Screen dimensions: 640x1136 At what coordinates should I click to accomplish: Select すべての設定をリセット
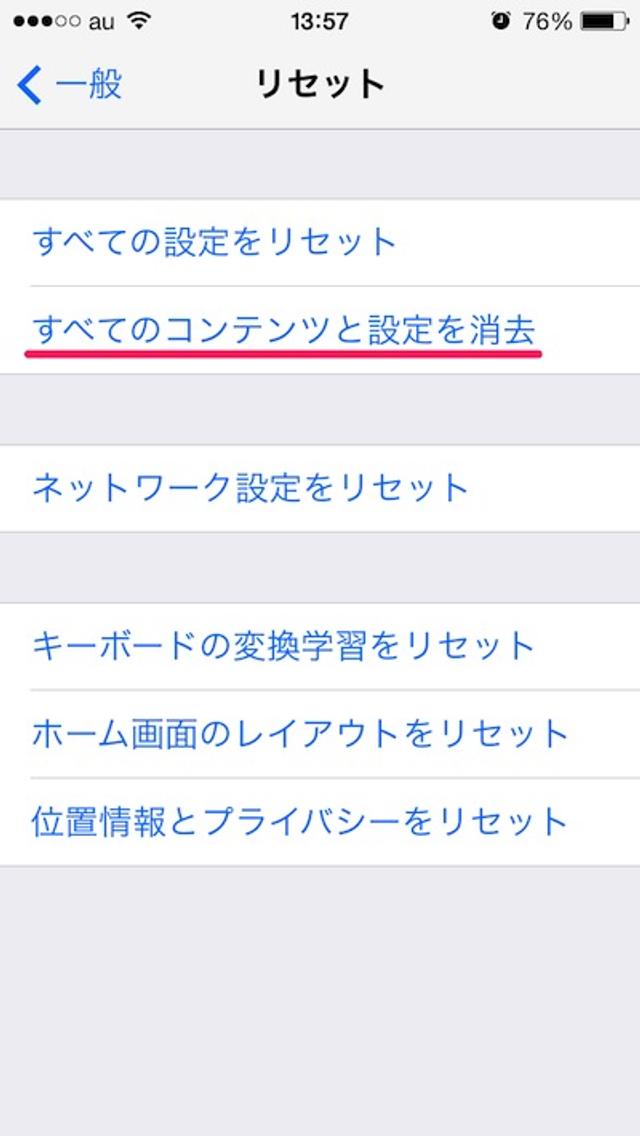click(x=215, y=242)
